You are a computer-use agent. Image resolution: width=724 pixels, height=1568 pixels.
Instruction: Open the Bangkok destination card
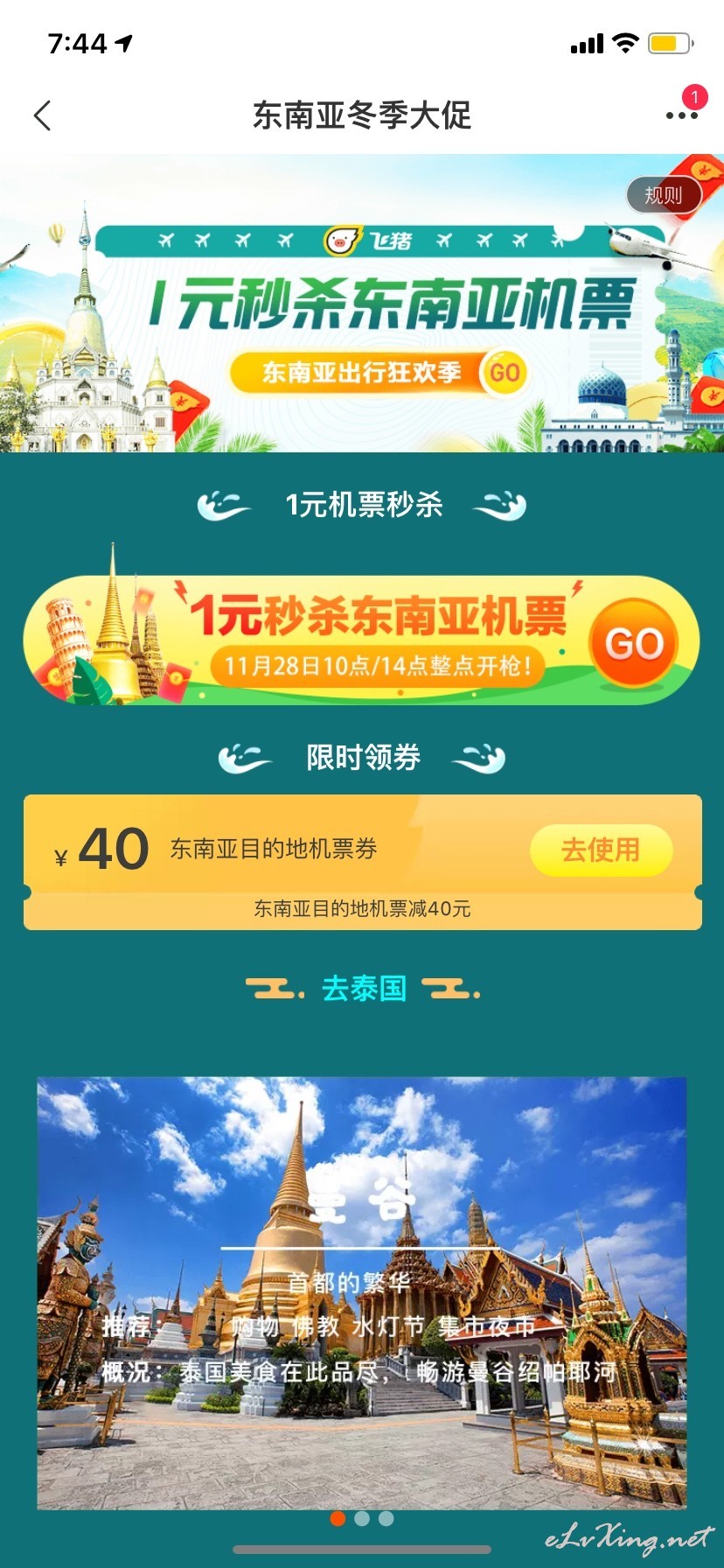[361, 1293]
